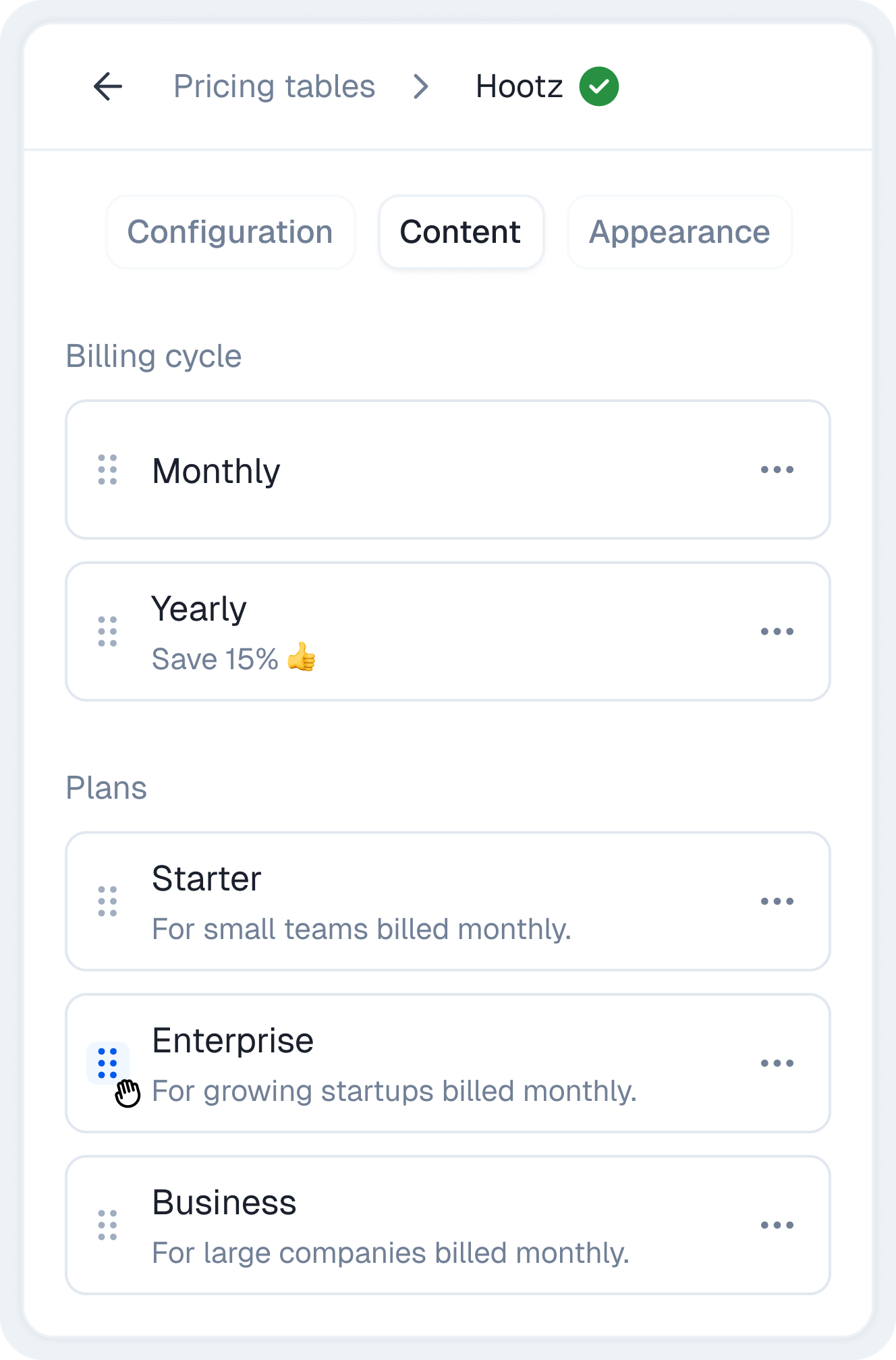
Task: Tap the Enterprise drag handle
Action: pyautogui.click(x=108, y=1063)
